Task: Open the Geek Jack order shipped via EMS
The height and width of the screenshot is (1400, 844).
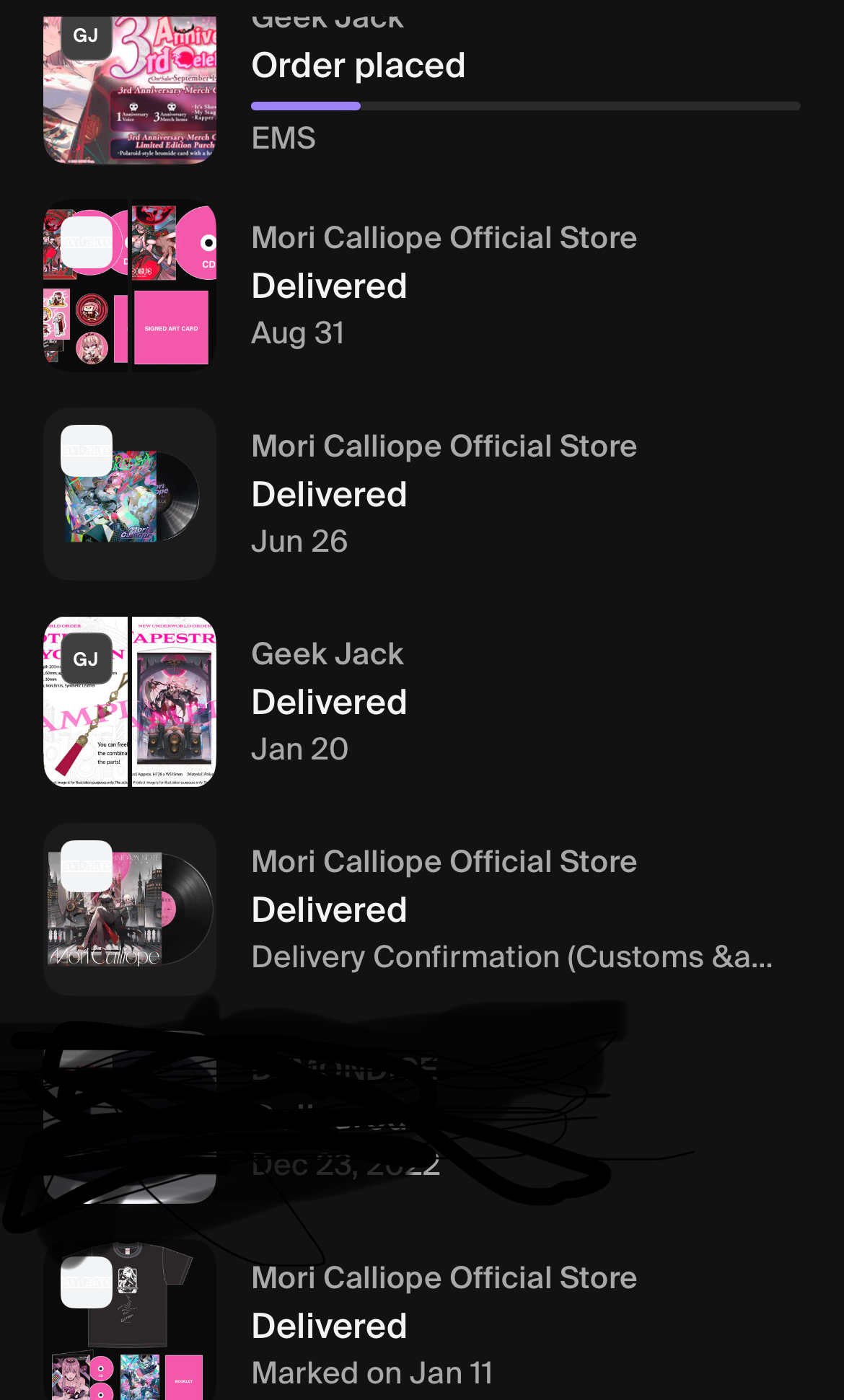Action: click(422, 87)
